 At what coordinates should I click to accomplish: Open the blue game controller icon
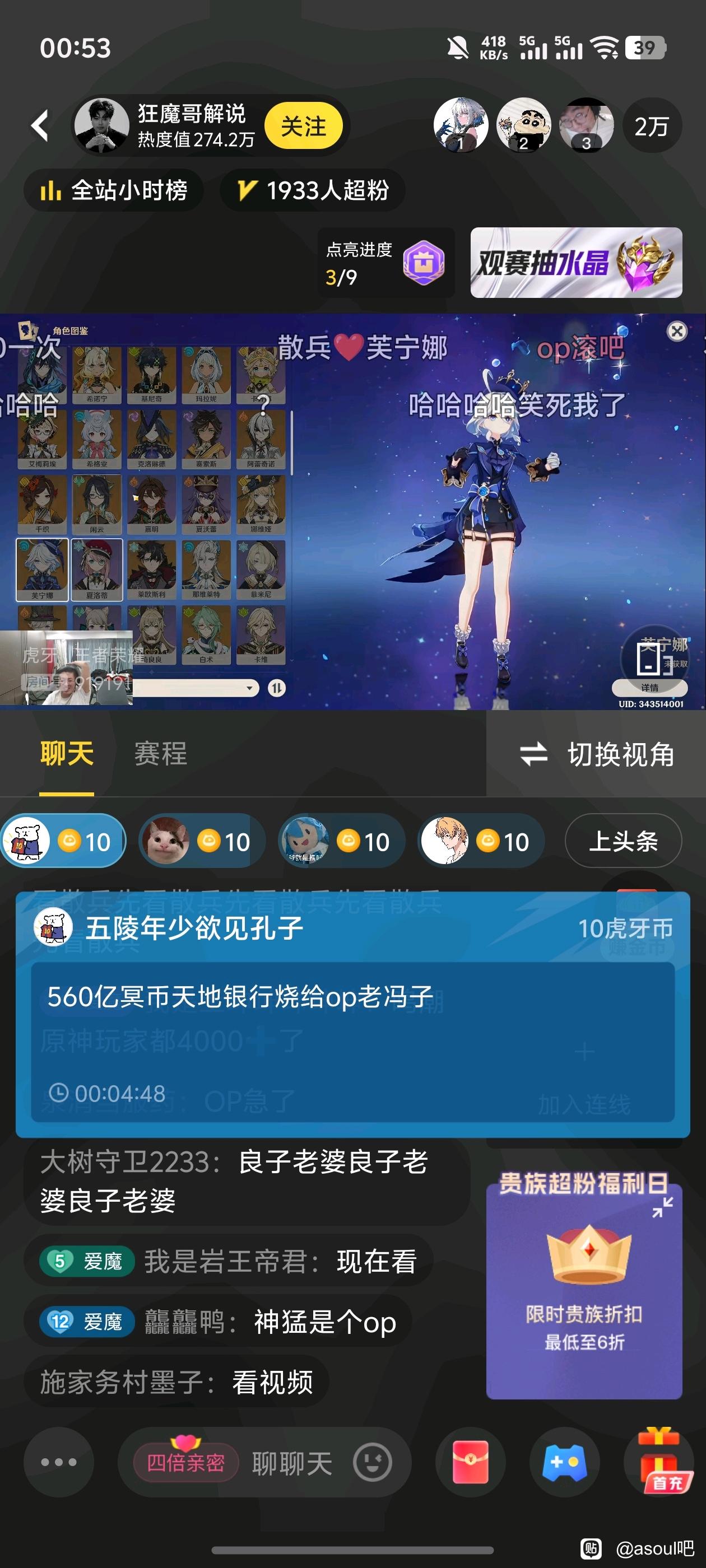[565, 1462]
